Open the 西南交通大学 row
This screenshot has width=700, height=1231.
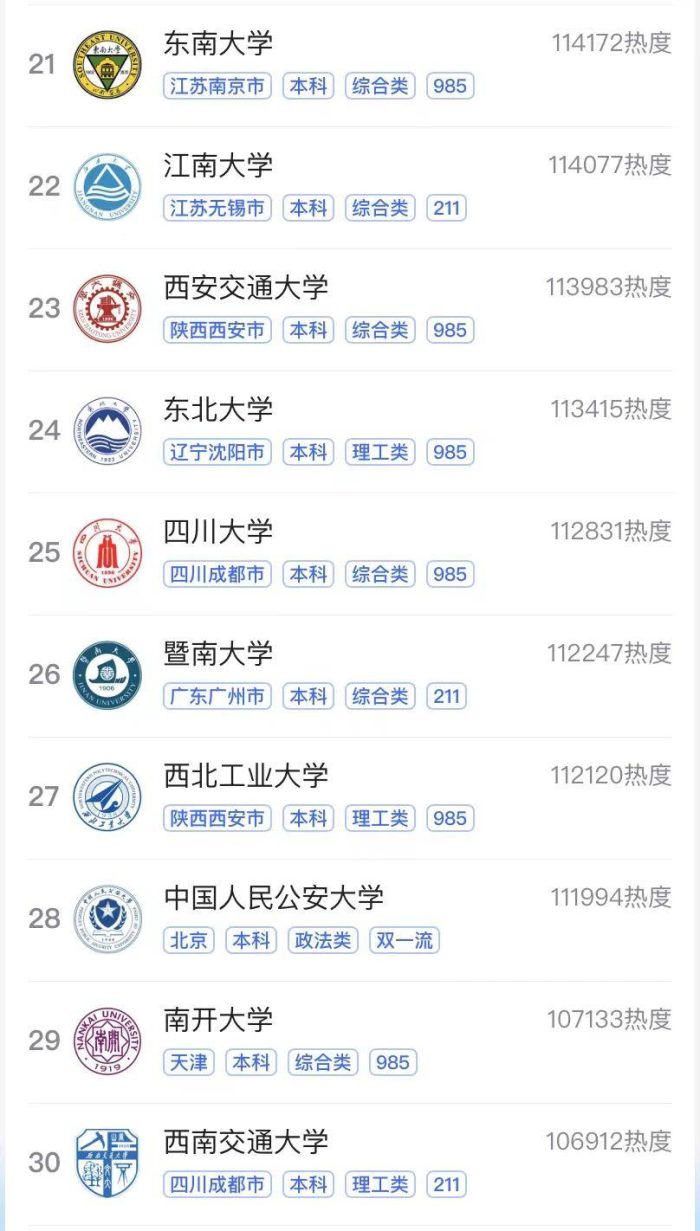coord(350,1164)
